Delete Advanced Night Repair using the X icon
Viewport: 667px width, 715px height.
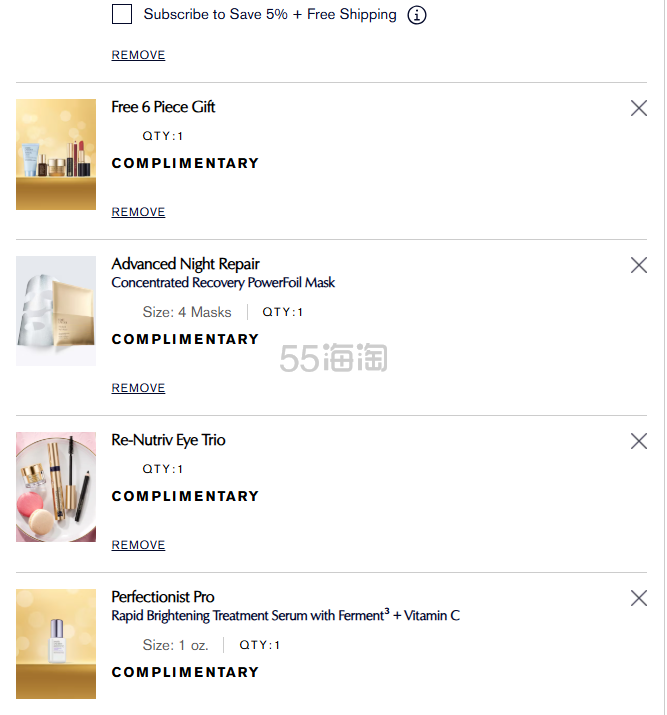click(639, 265)
